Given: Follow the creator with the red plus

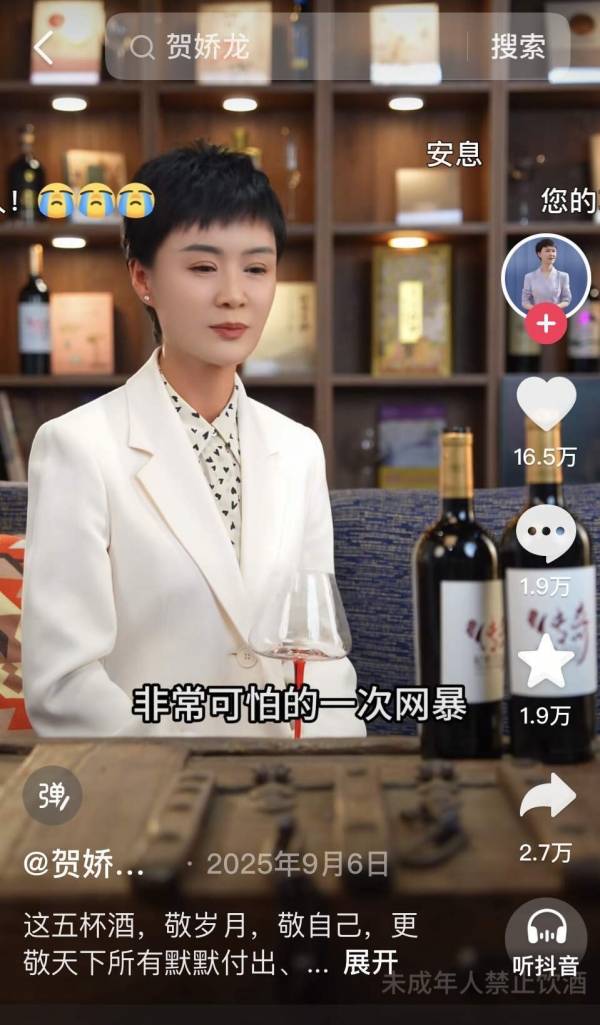Looking at the screenshot, I should 546,325.
